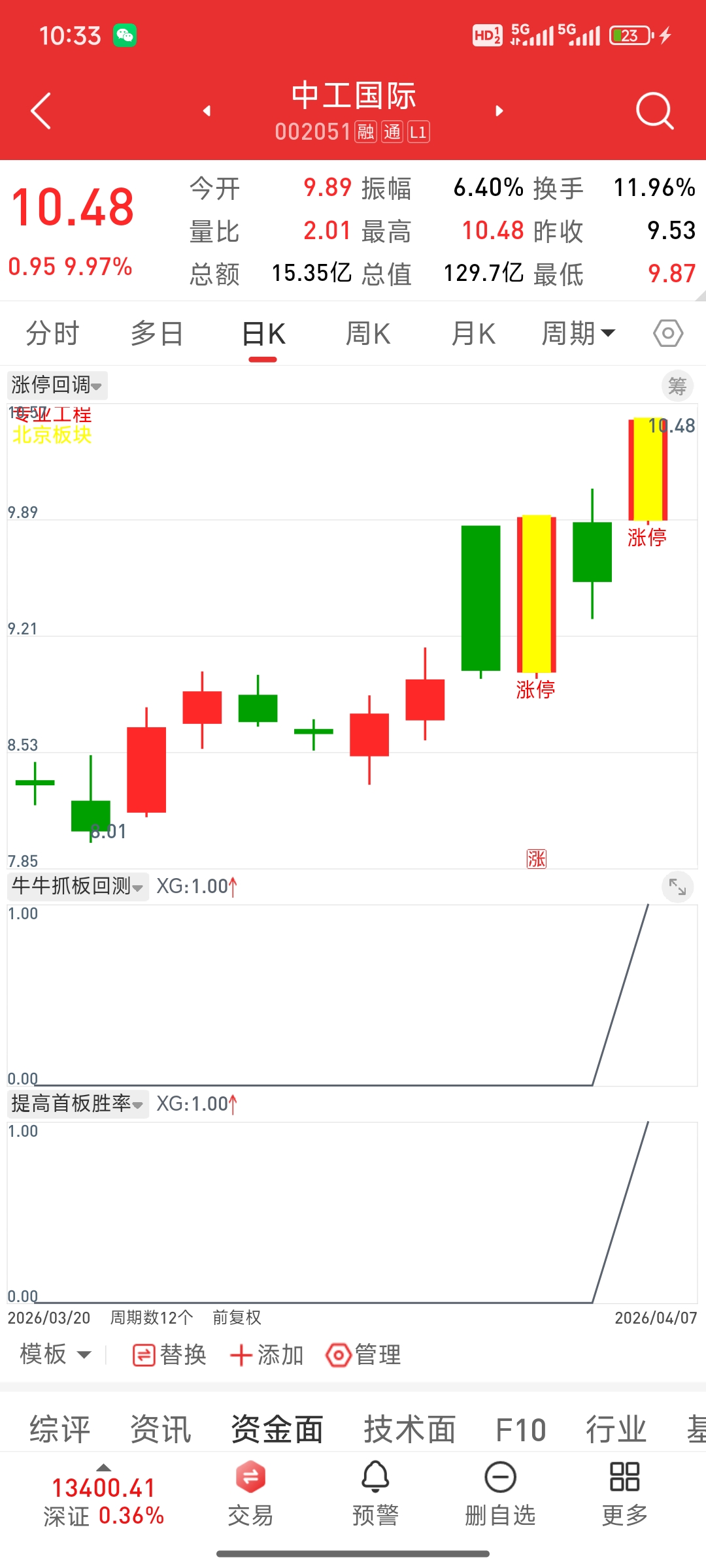Select the 多日 chart tab
The width and height of the screenshot is (706, 1568).
tap(157, 334)
